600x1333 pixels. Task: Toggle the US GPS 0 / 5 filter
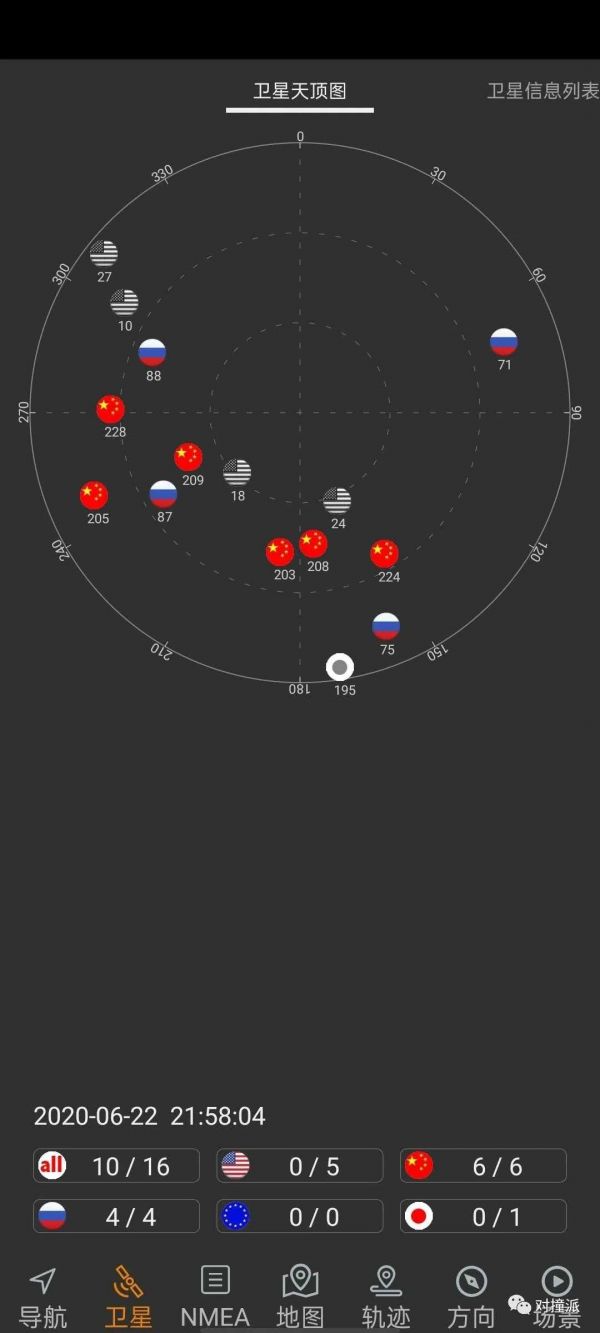pos(299,1166)
